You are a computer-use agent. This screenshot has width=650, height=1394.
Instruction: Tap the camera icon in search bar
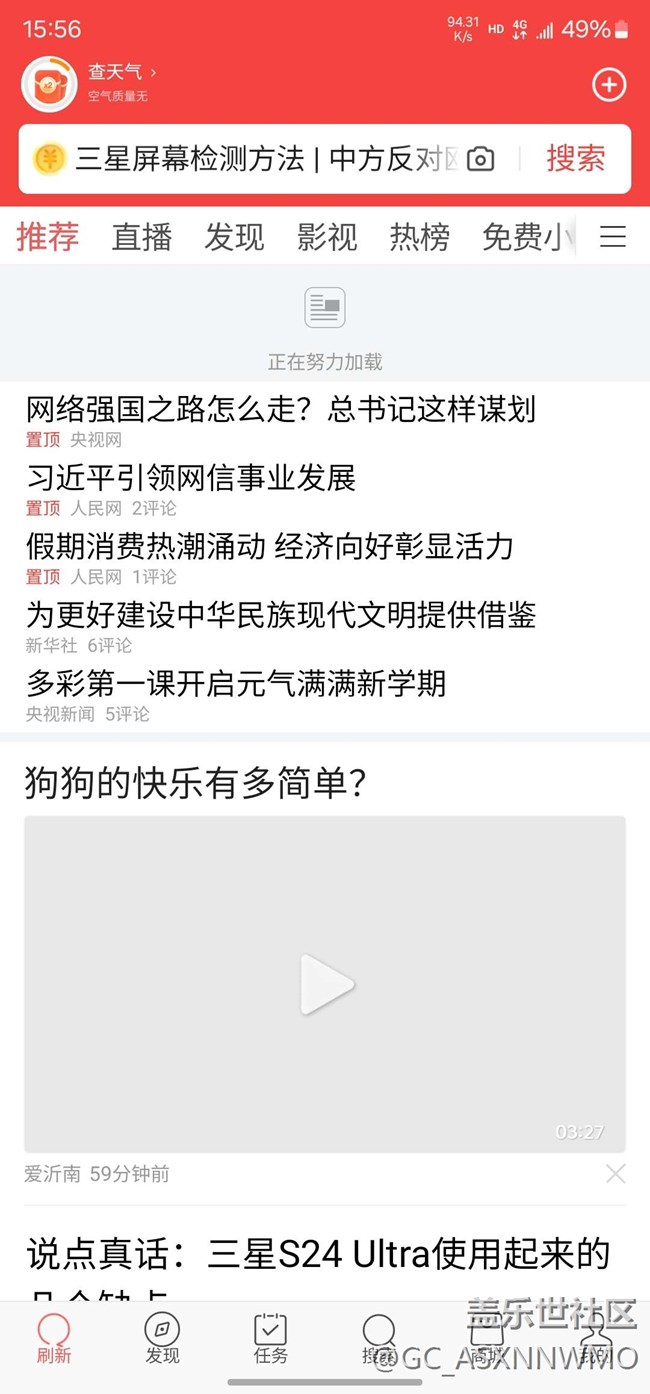(x=481, y=159)
